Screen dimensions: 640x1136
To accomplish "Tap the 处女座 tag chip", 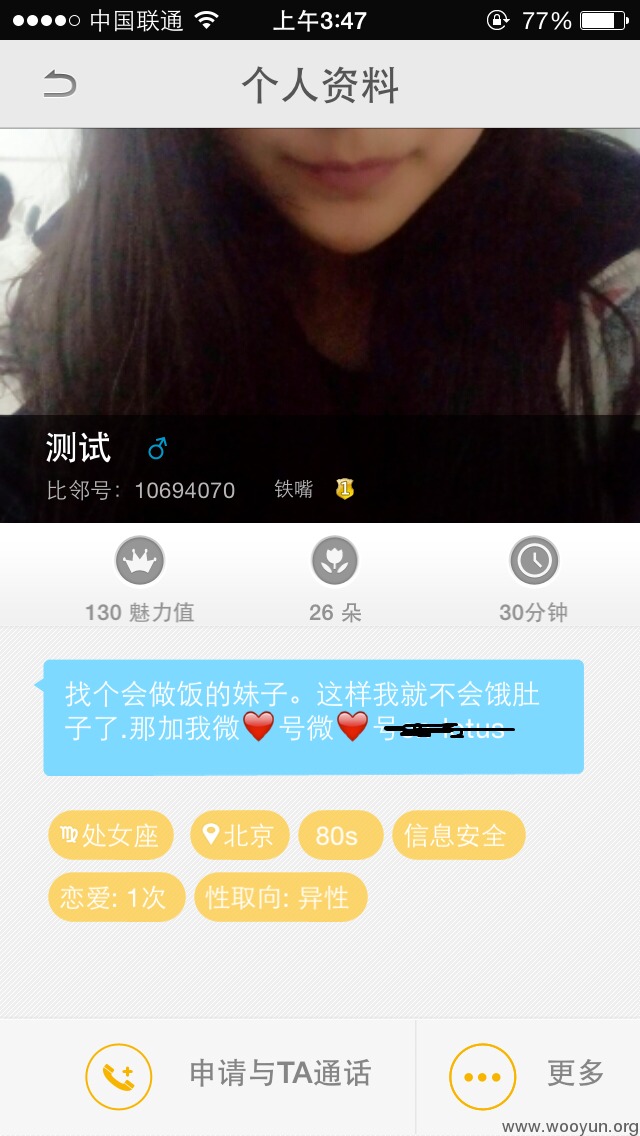I will pos(111,835).
